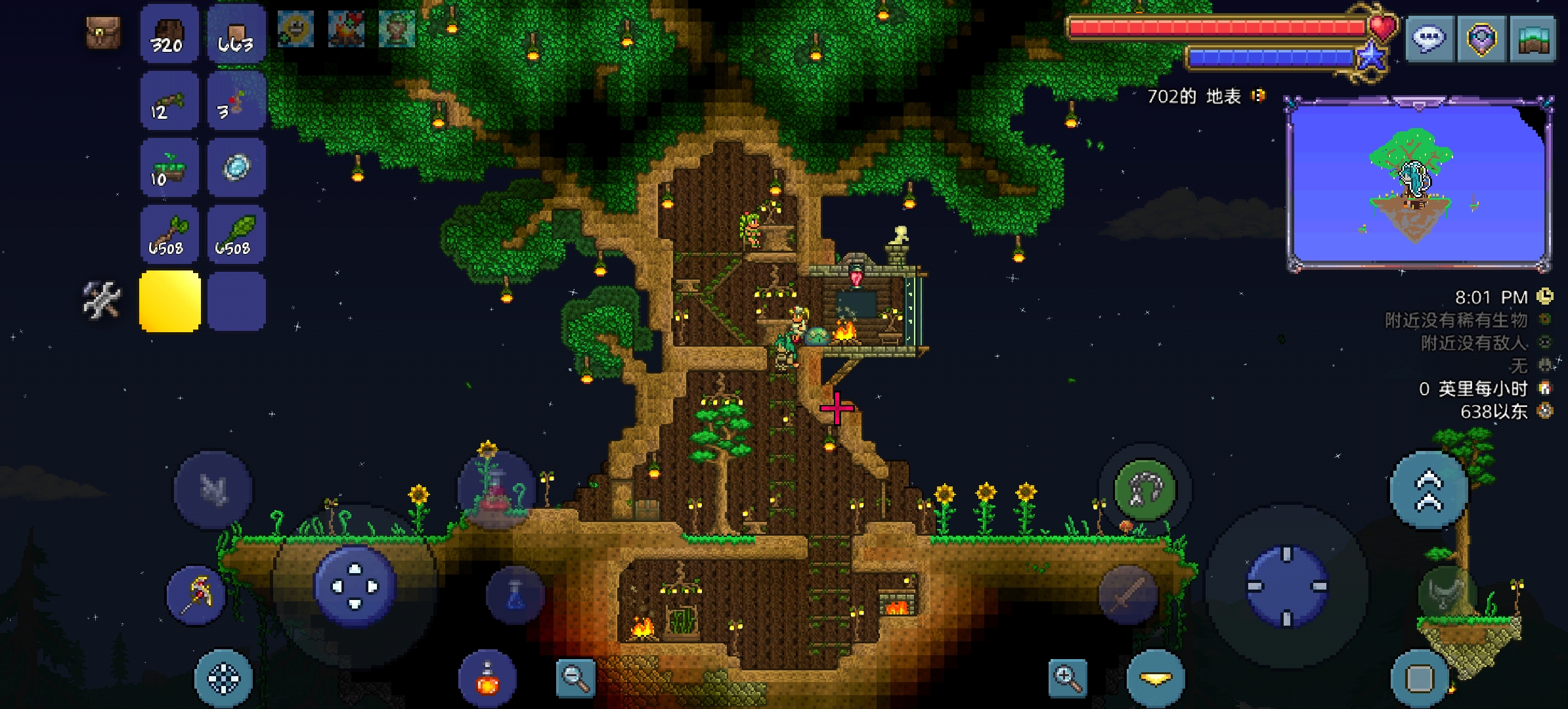Select the magic mirror hotbar slot
The image size is (1568, 709).
[x=236, y=167]
